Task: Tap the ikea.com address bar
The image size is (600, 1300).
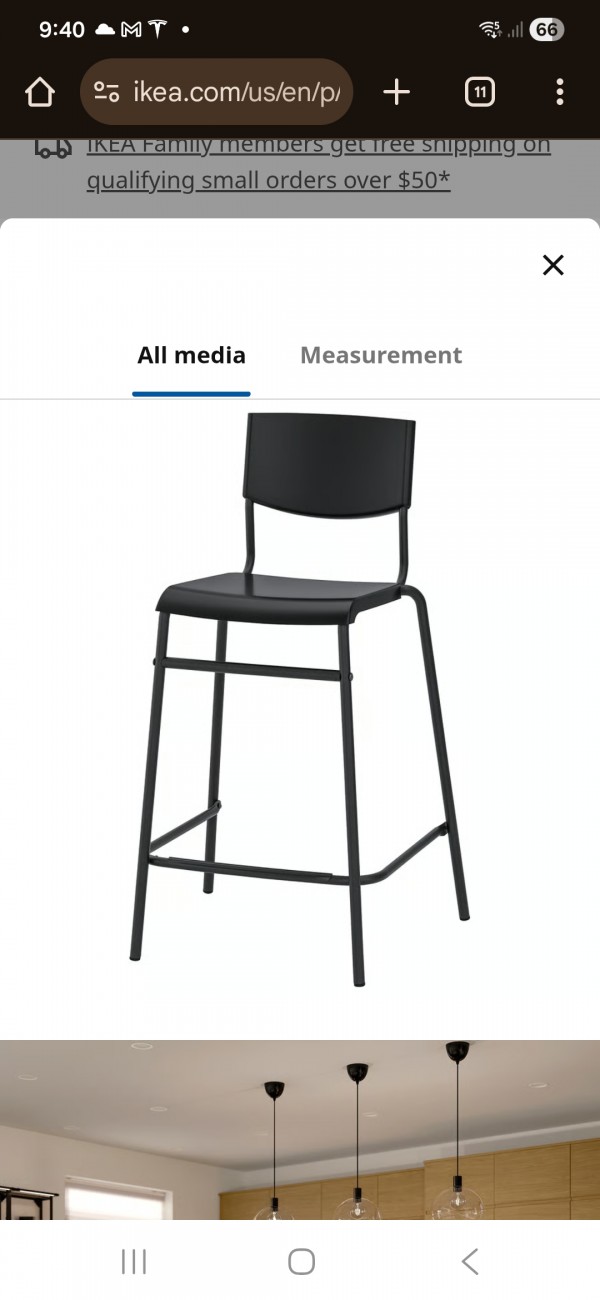Action: point(235,93)
